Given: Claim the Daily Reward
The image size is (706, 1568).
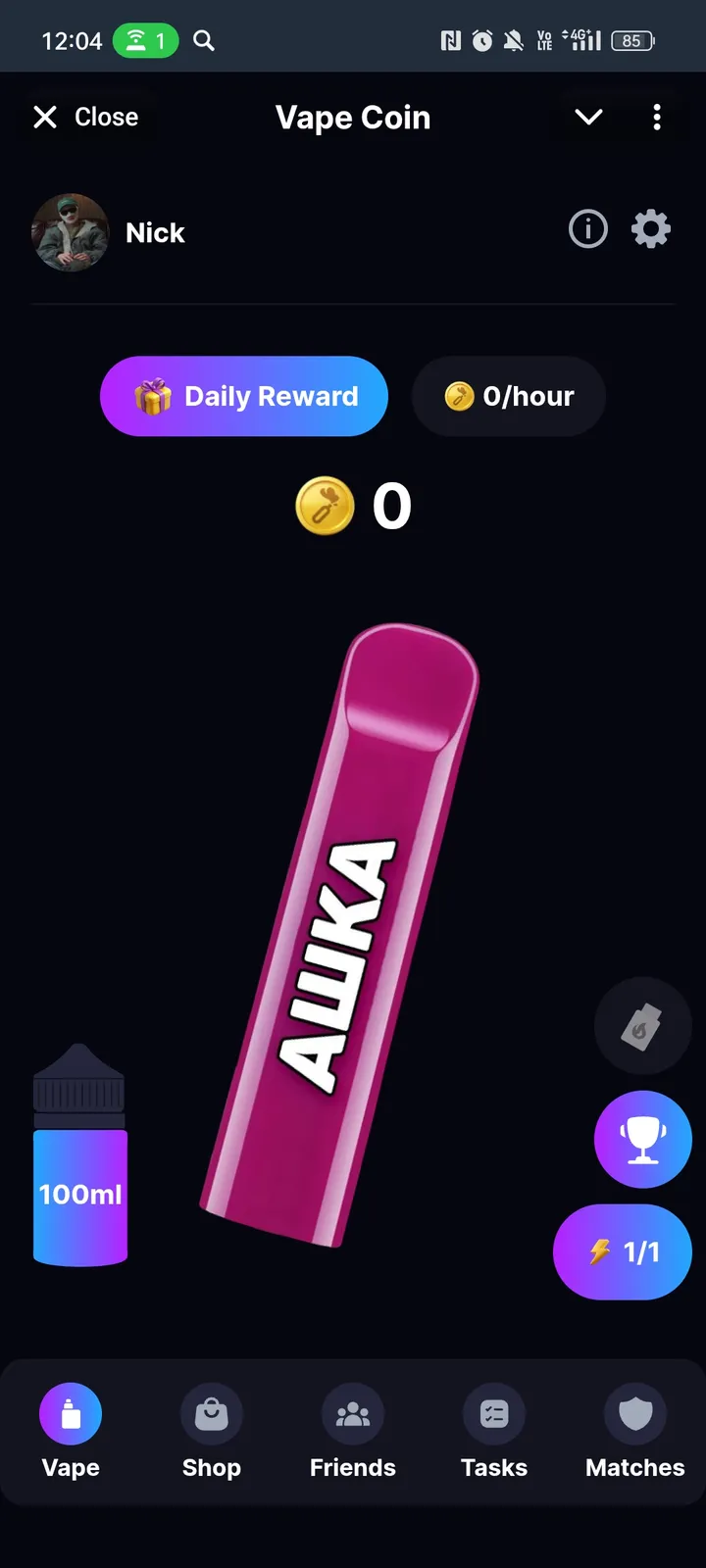Looking at the screenshot, I should click(x=243, y=396).
